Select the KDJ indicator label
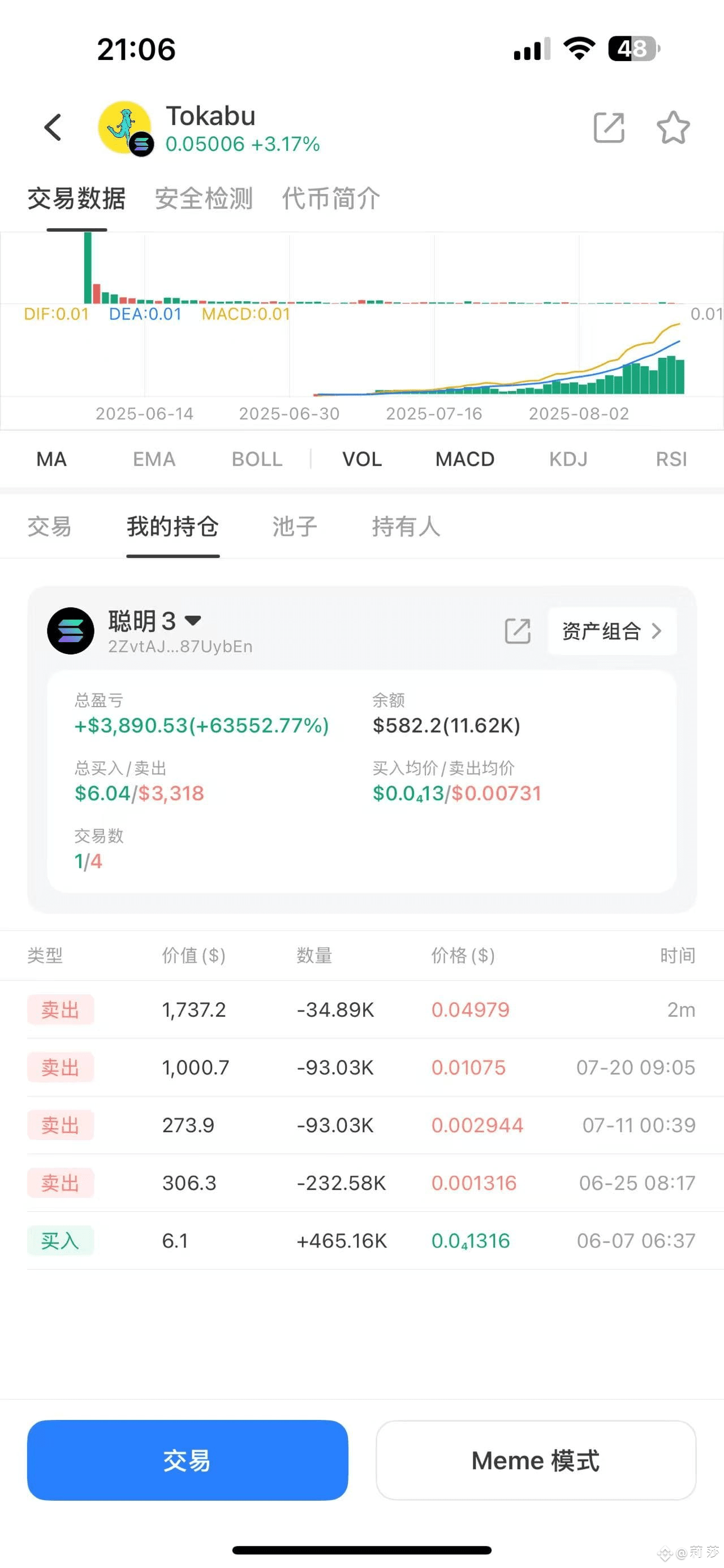This screenshot has height=1568, width=724. click(x=568, y=459)
